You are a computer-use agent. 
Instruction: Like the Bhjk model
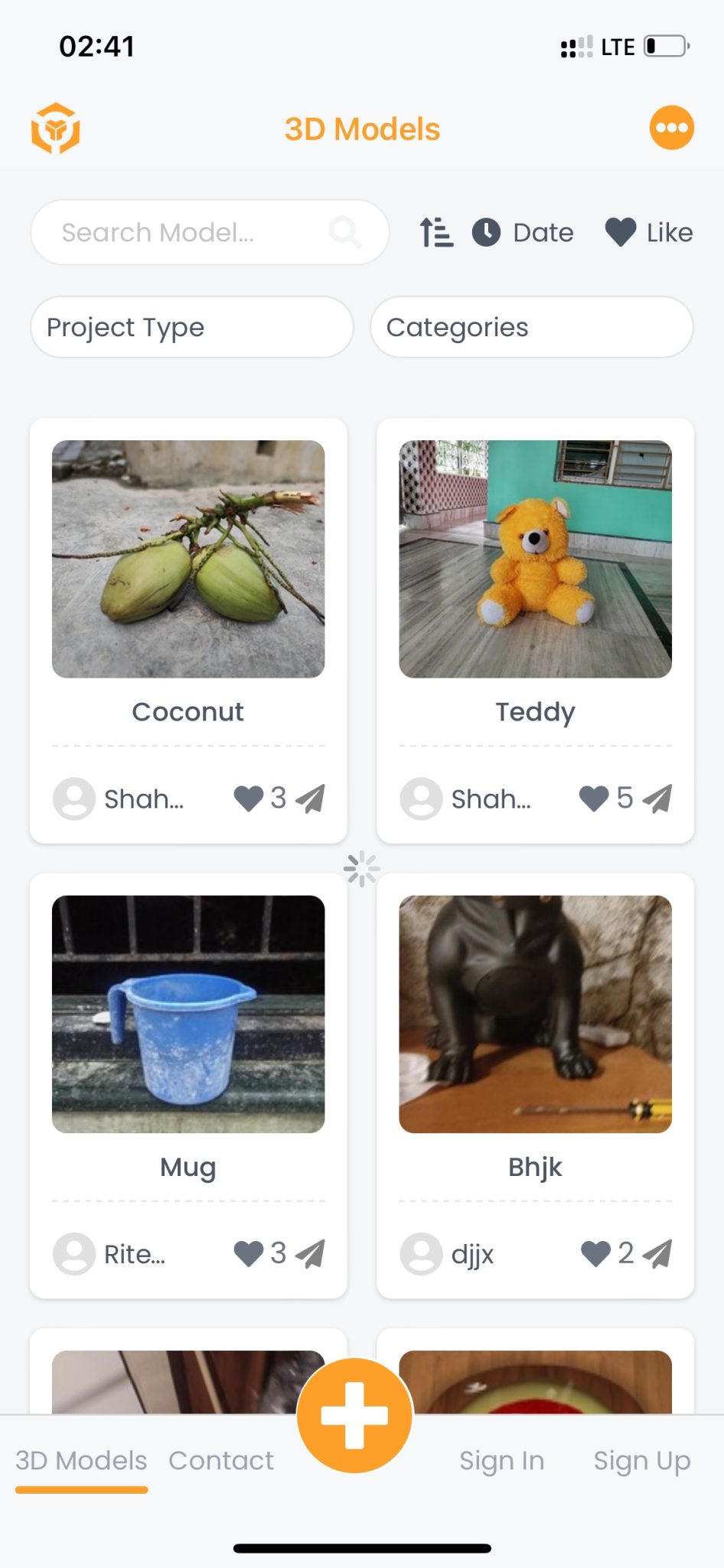(x=595, y=1254)
